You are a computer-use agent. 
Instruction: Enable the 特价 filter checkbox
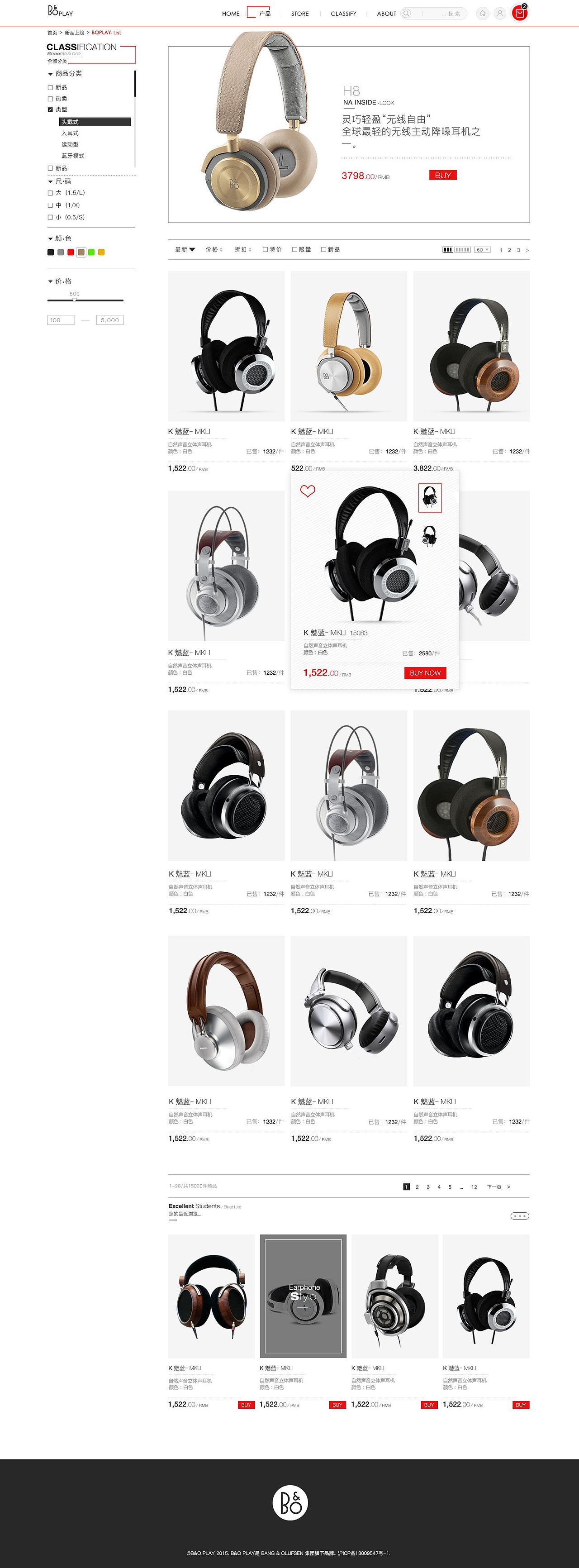[265, 249]
